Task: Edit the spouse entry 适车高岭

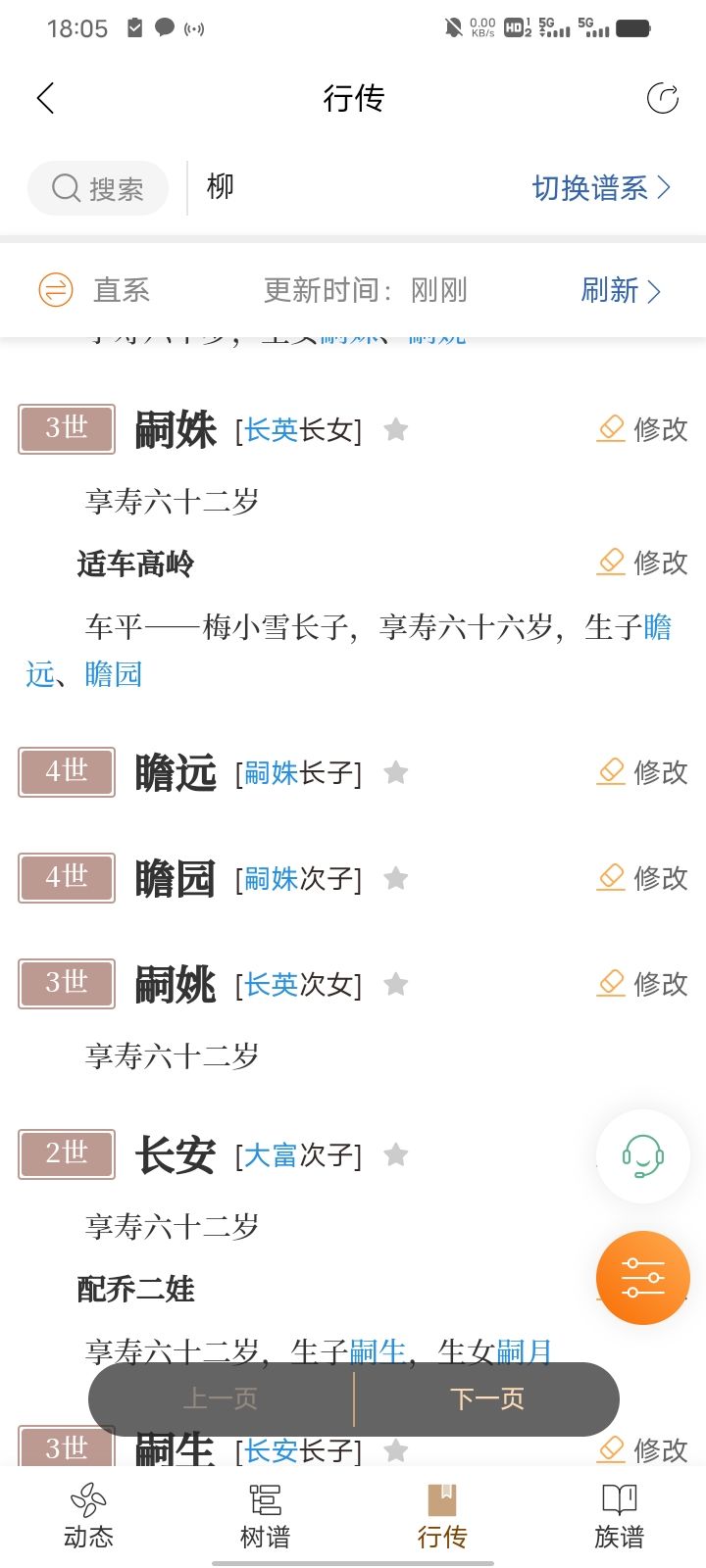Action: pos(642,563)
